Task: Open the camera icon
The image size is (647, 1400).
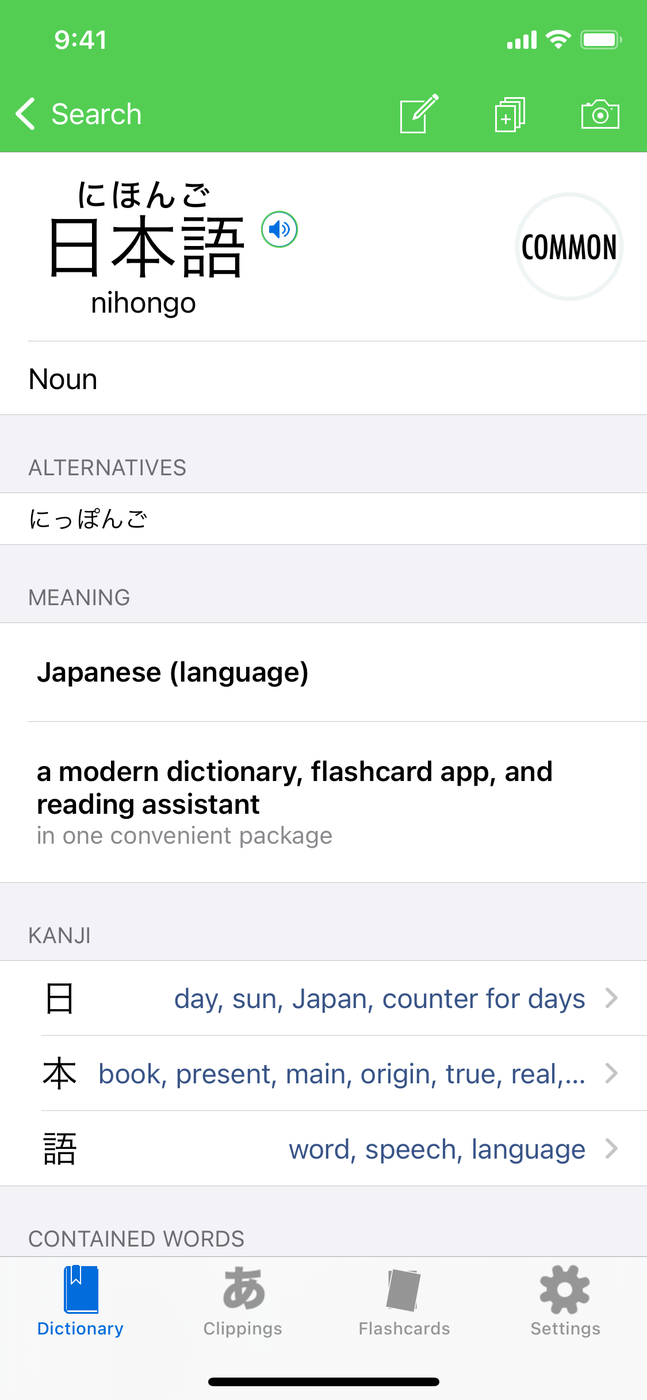Action: click(x=600, y=114)
